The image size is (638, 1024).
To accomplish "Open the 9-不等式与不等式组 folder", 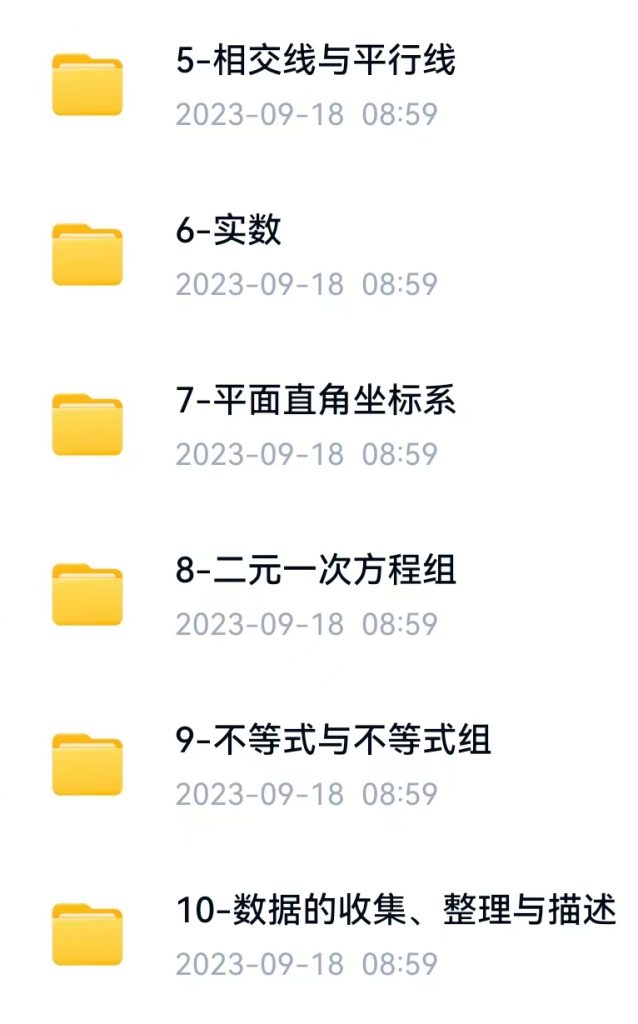I will pyautogui.click(x=319, y=764).
